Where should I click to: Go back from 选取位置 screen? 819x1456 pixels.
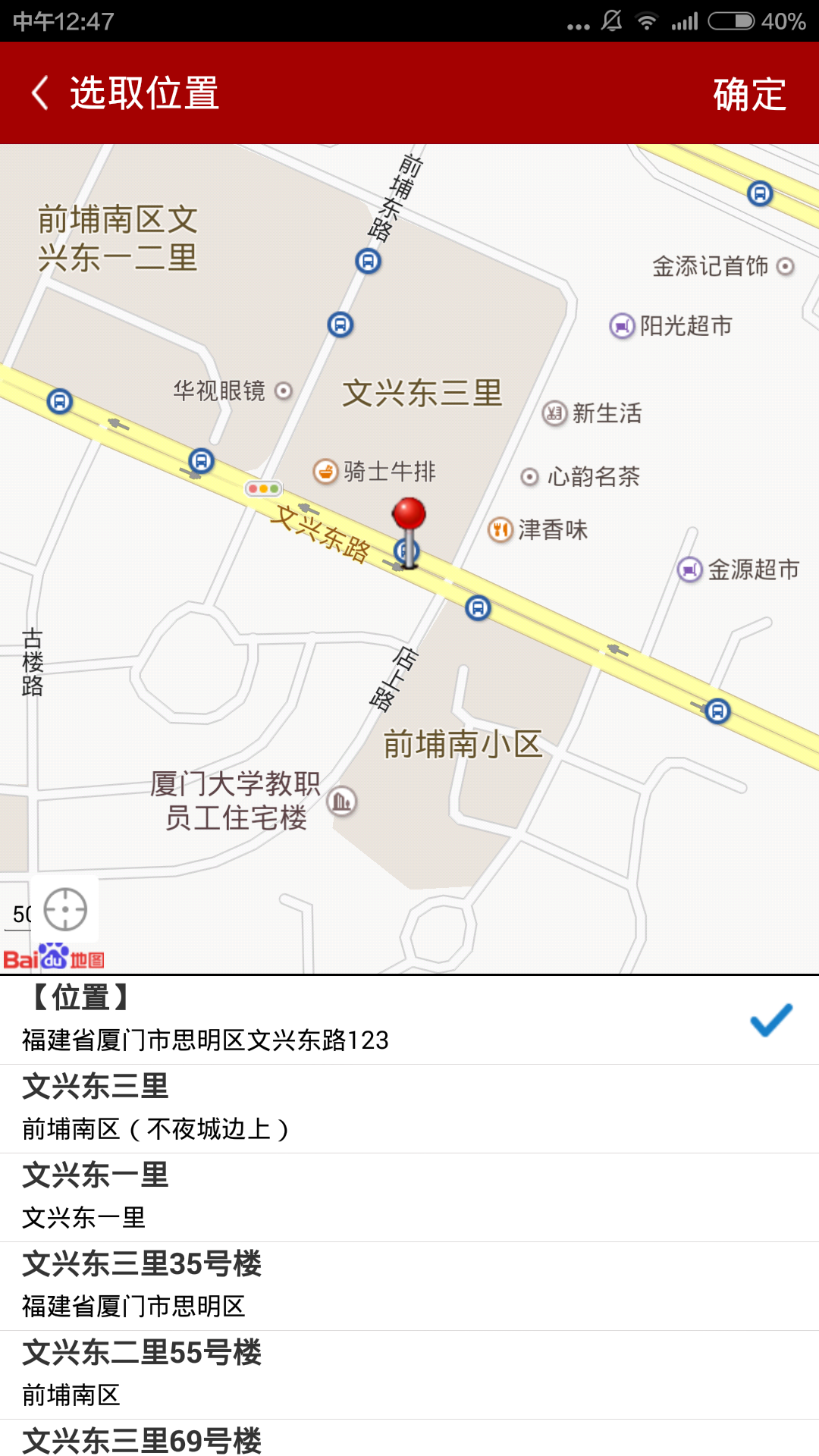(41, 93)
